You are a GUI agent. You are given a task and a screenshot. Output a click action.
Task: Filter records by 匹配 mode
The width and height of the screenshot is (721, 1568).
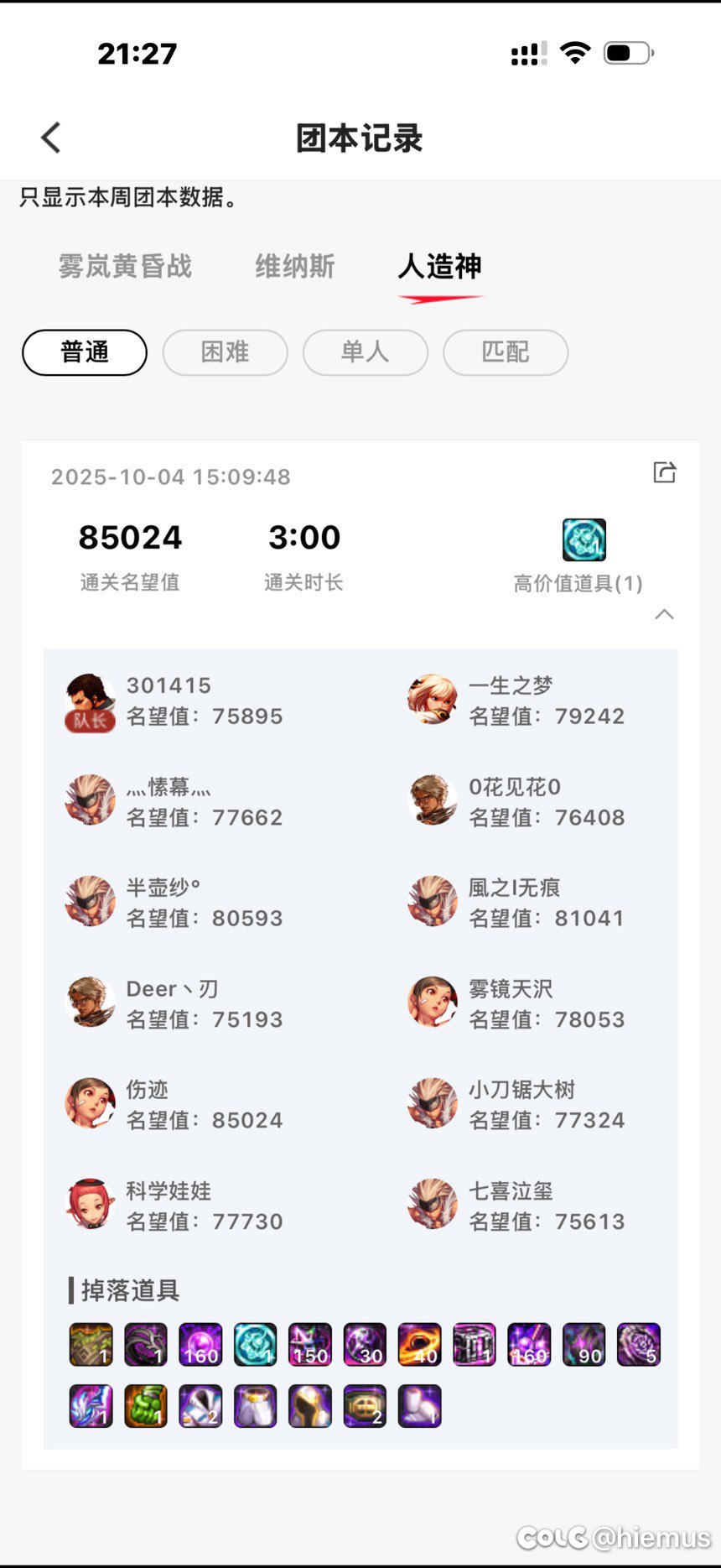tap(505, 352)
